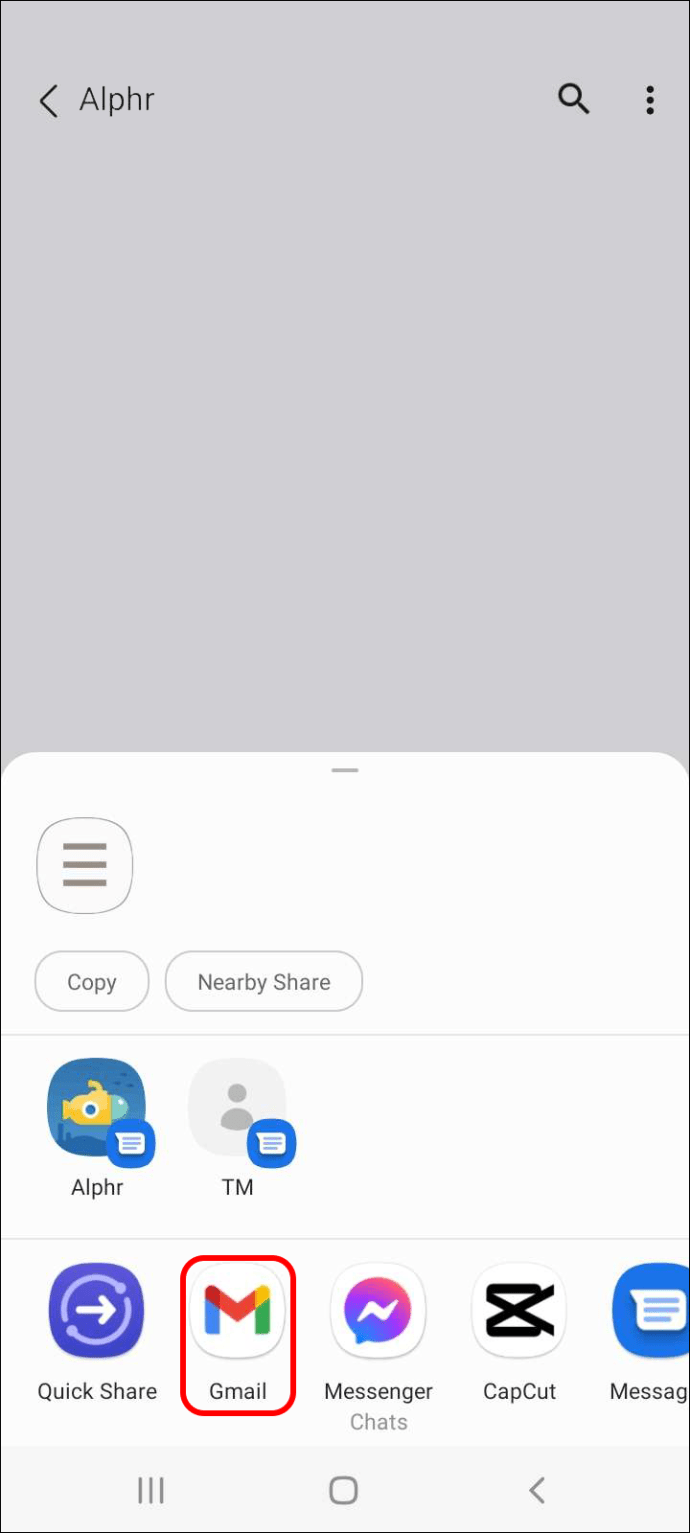Go back from the Alphr screen
Image resolution: width=690 pixels, height=1533 pixels.
click(48, 101)
